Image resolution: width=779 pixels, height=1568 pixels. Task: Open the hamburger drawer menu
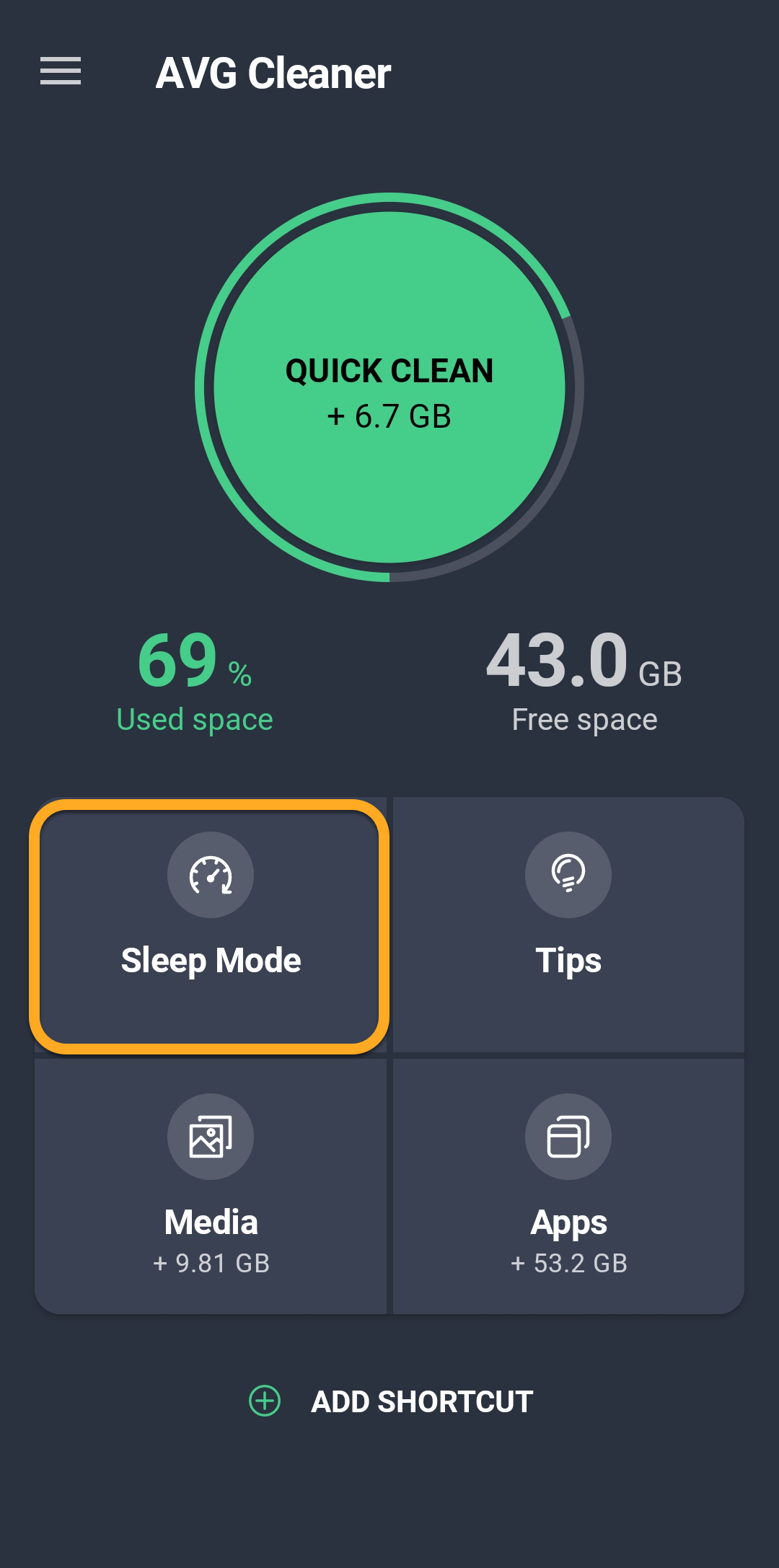coord(61,71)
